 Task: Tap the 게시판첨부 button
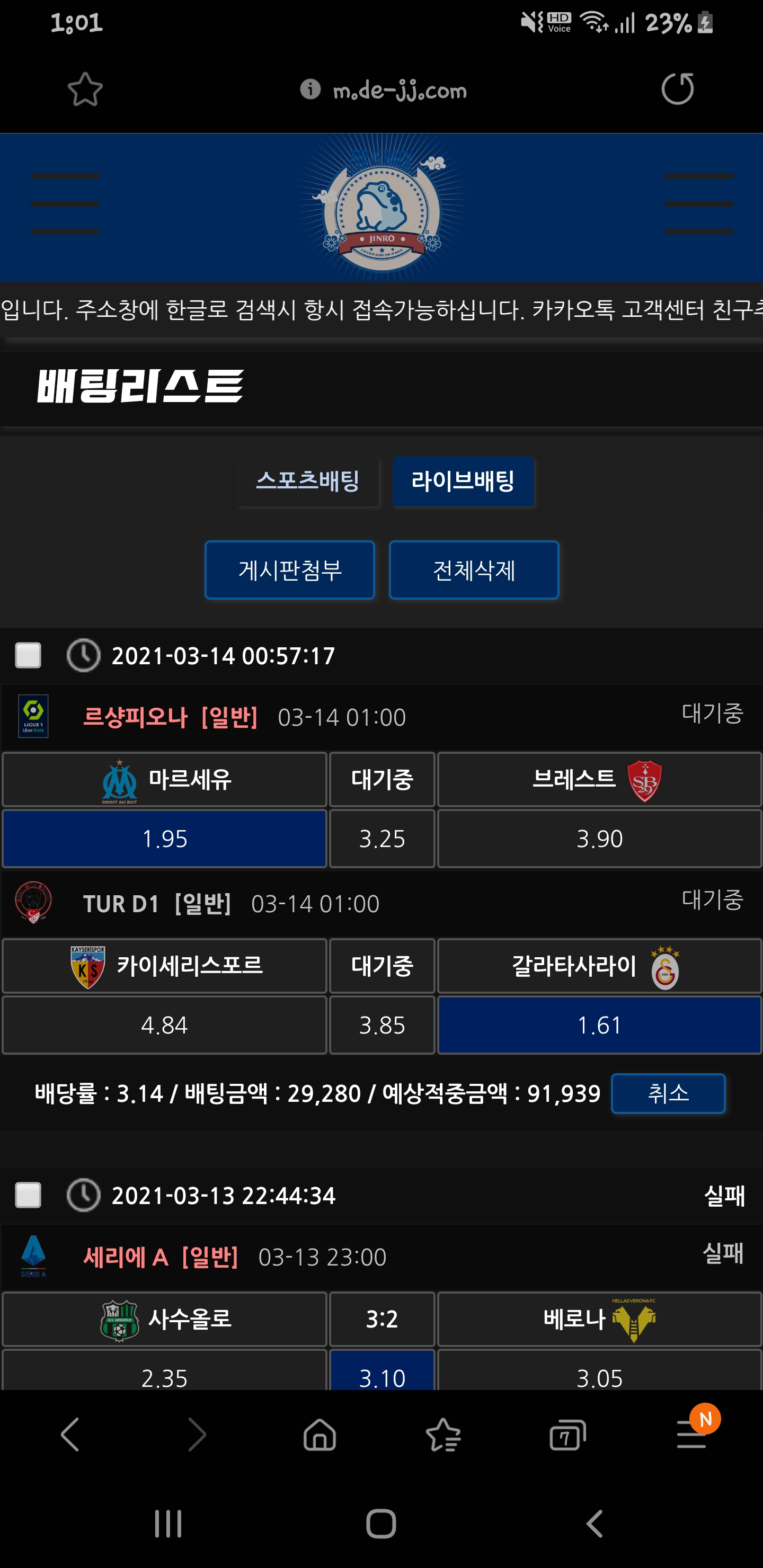[290, 570]
